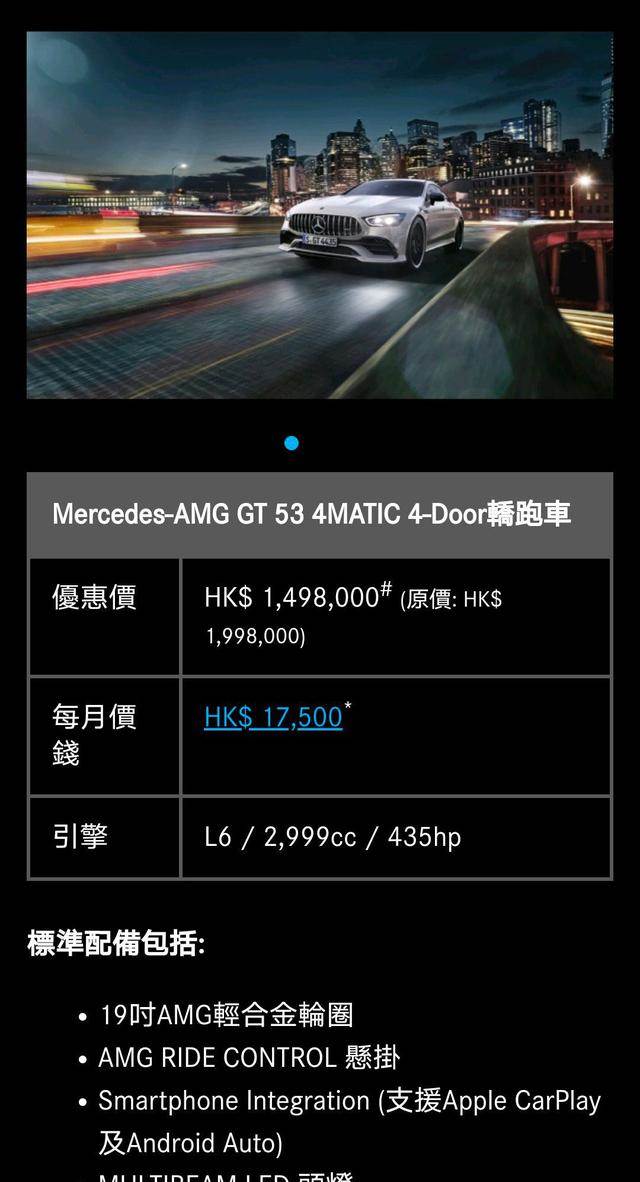
Task: Open the HK$ 17,500 monthly price link
Action: (x=273, y=717)
